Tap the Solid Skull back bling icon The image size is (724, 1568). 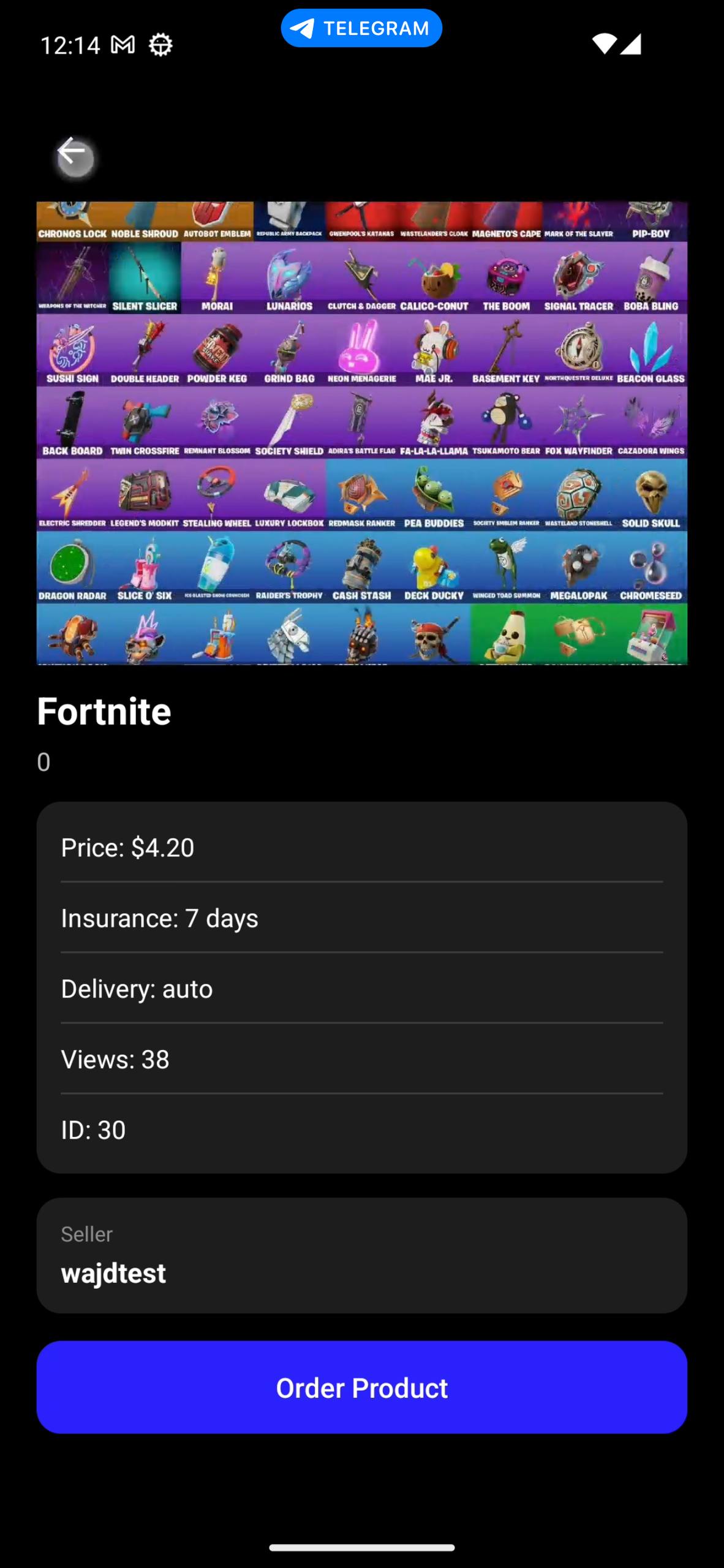[x=650, y=493]
